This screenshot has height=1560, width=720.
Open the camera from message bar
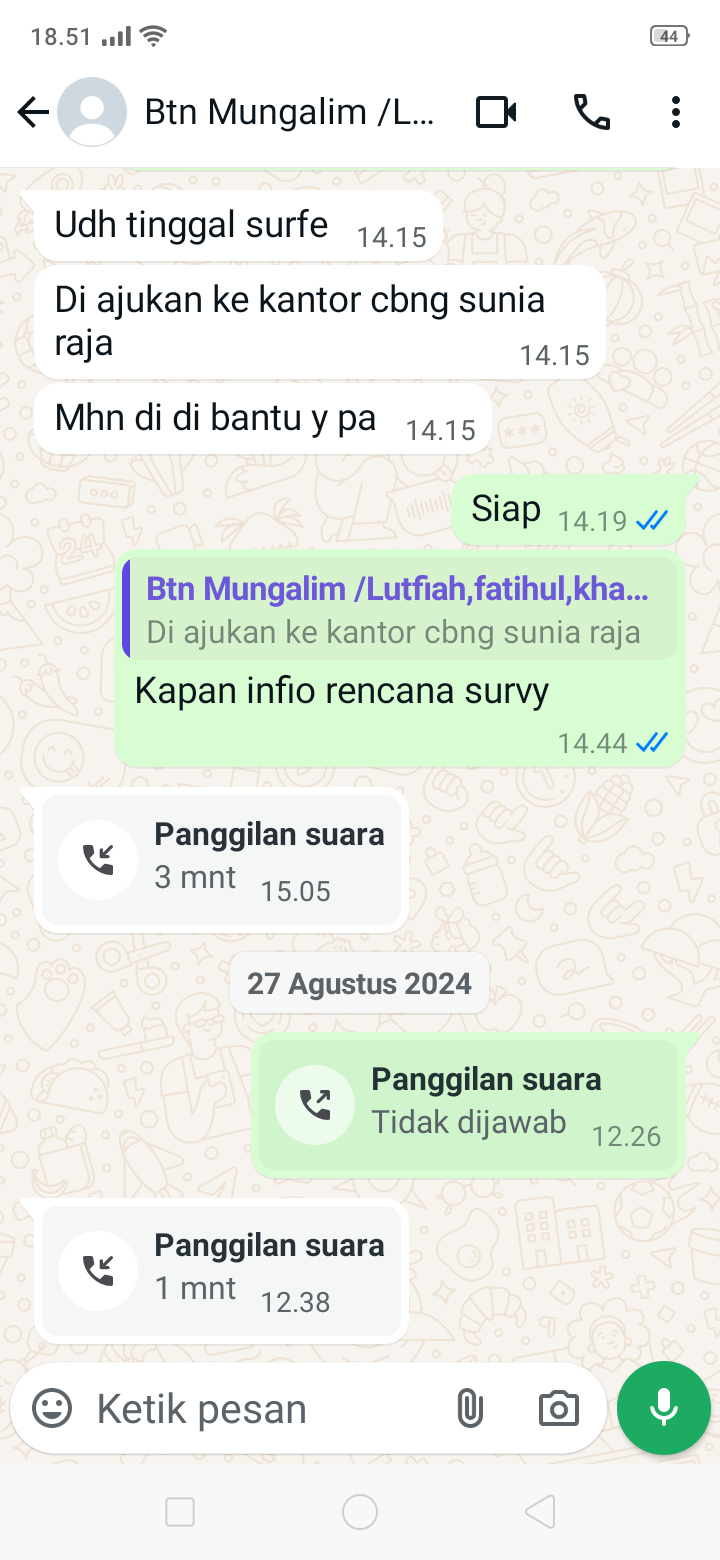coord(558,1408)
